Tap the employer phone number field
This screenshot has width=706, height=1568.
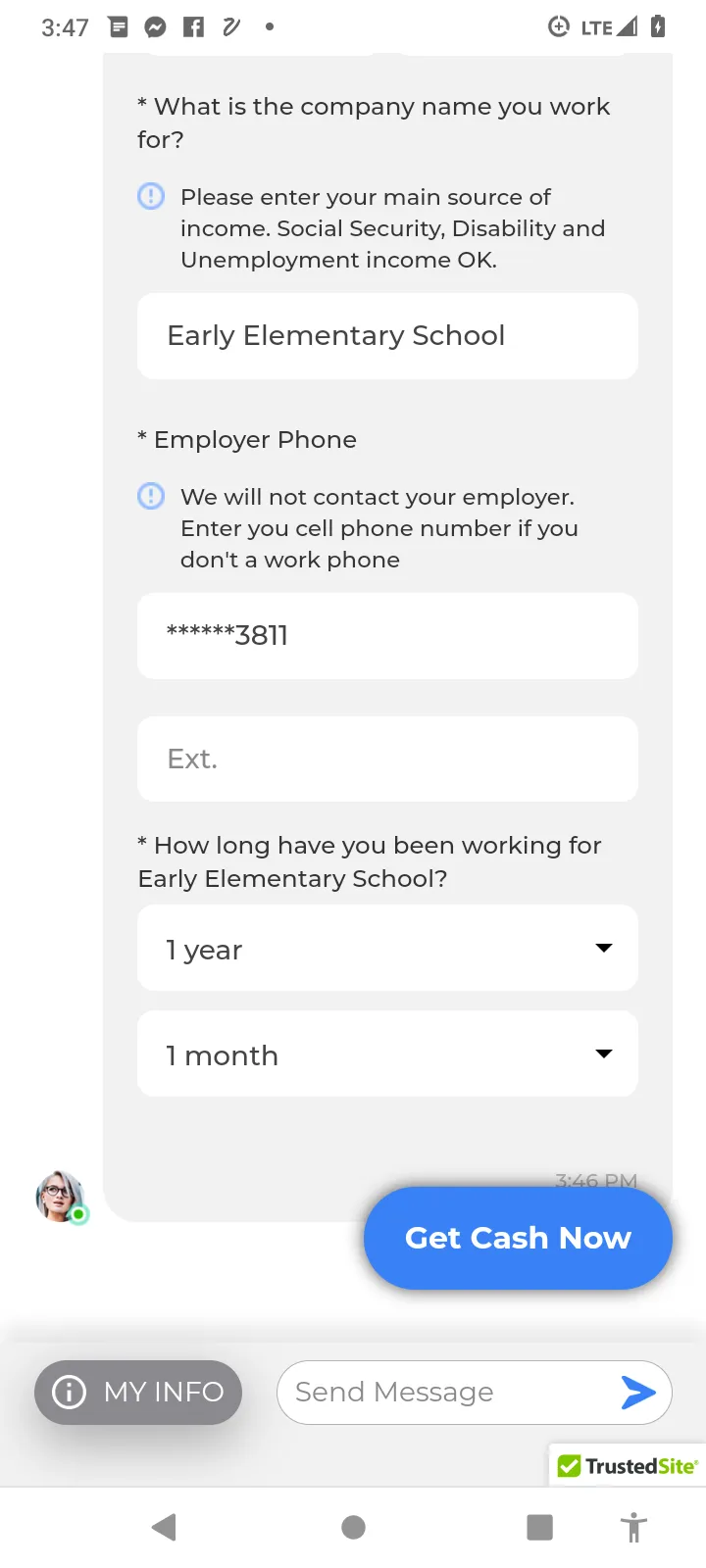(x=387, y=636)
